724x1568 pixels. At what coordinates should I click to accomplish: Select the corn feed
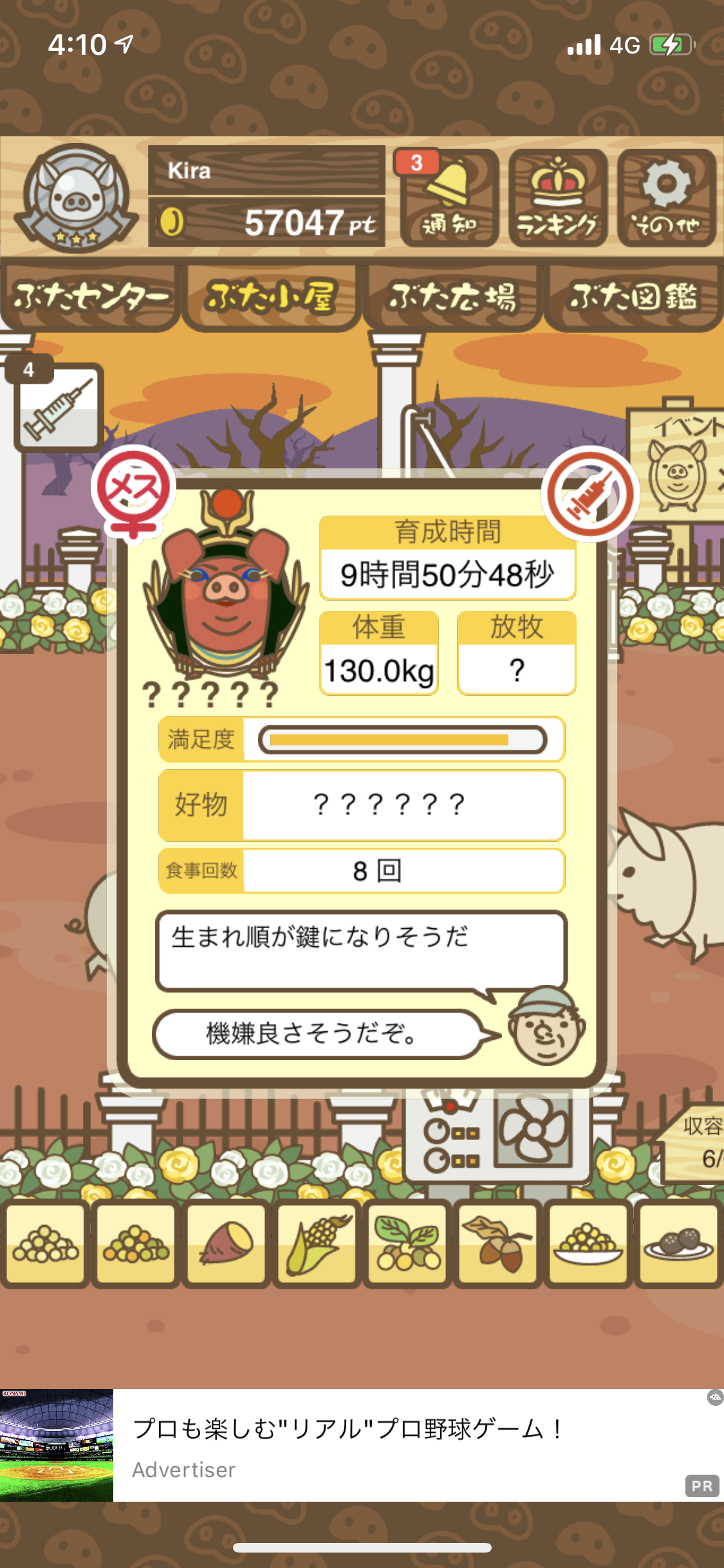click(x=317, y=1243)
